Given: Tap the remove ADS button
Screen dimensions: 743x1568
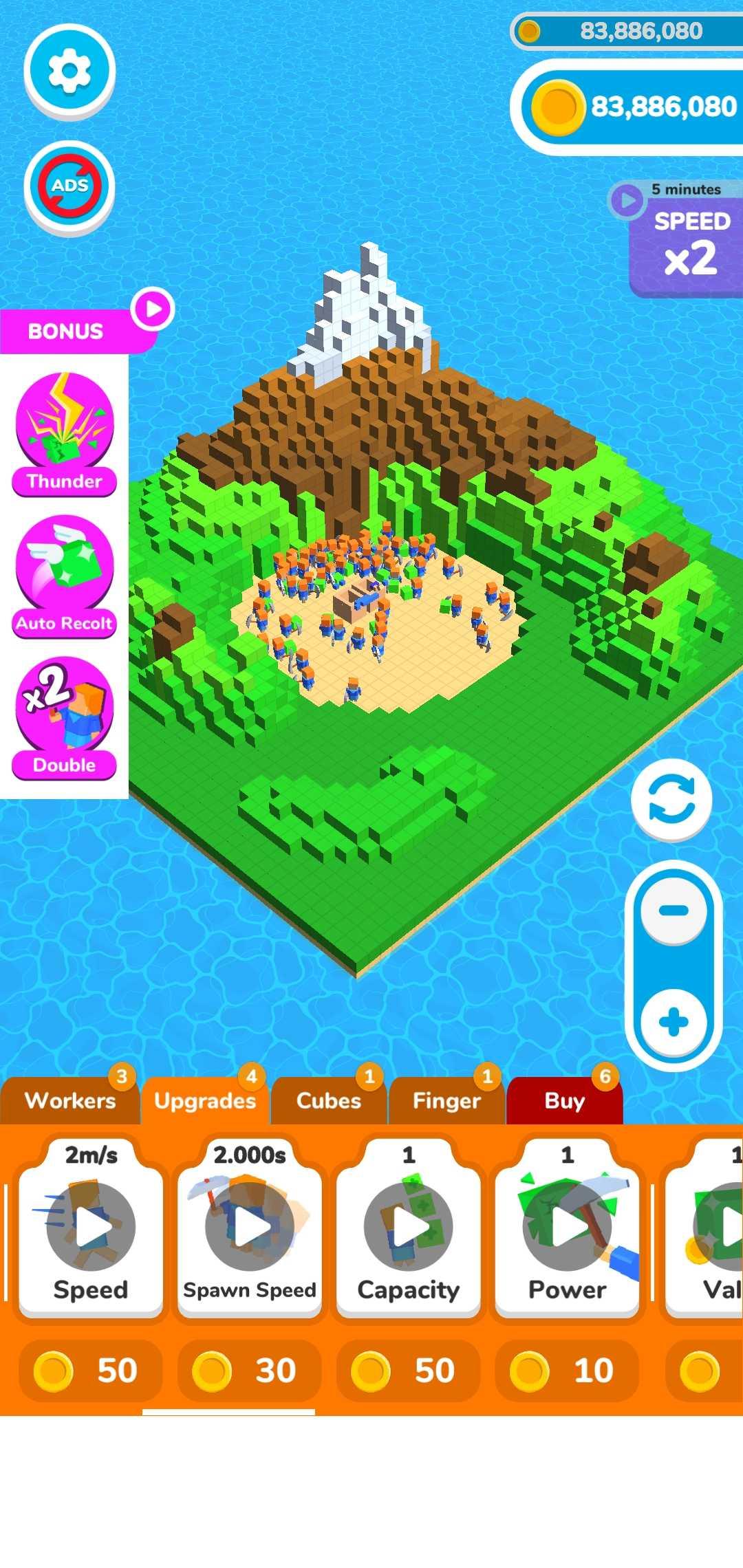Looking at the screenshot, I should pyautogui.click(x=69, y=186).
